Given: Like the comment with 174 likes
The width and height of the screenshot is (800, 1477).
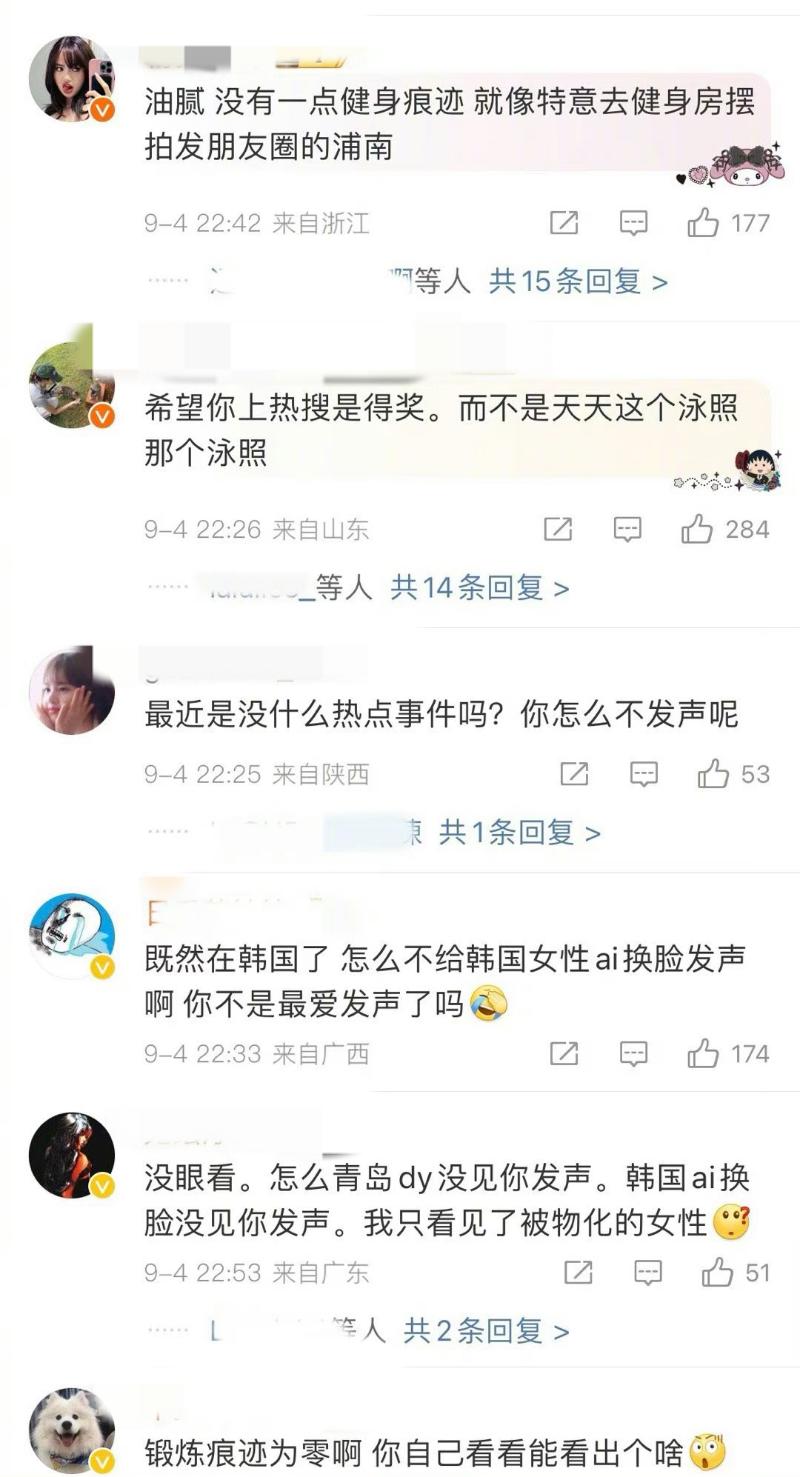Looking at the screenshot, I should 704,1053.
